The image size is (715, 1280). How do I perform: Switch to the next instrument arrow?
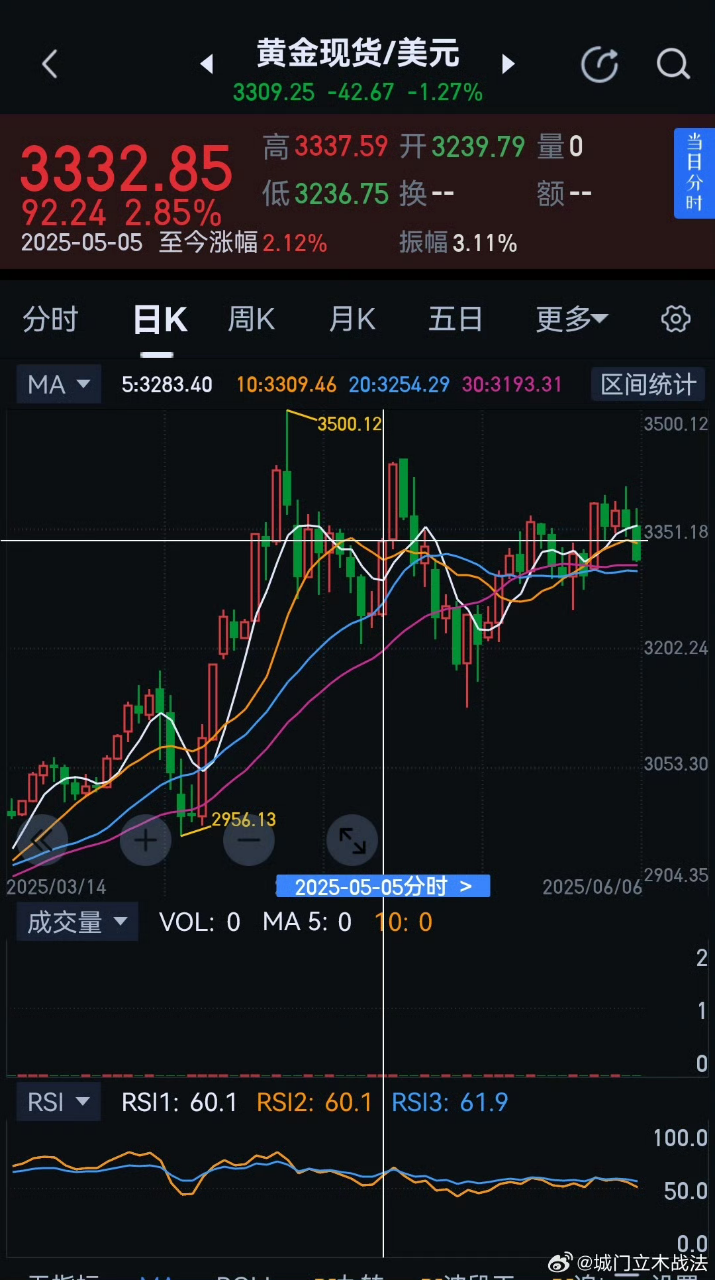tap(508, 64)
